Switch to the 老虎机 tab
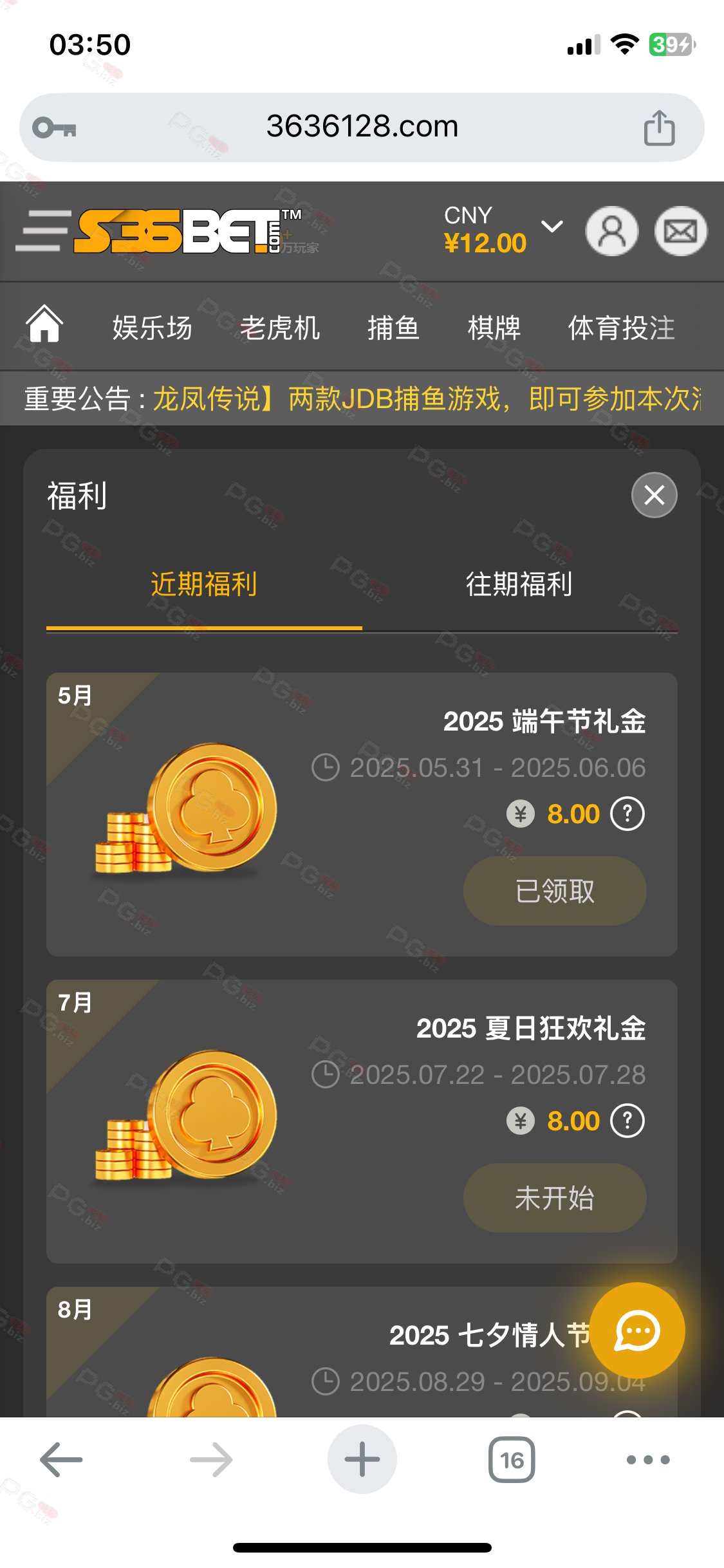This screenshot has width=724, height=1568. point(280,328)
